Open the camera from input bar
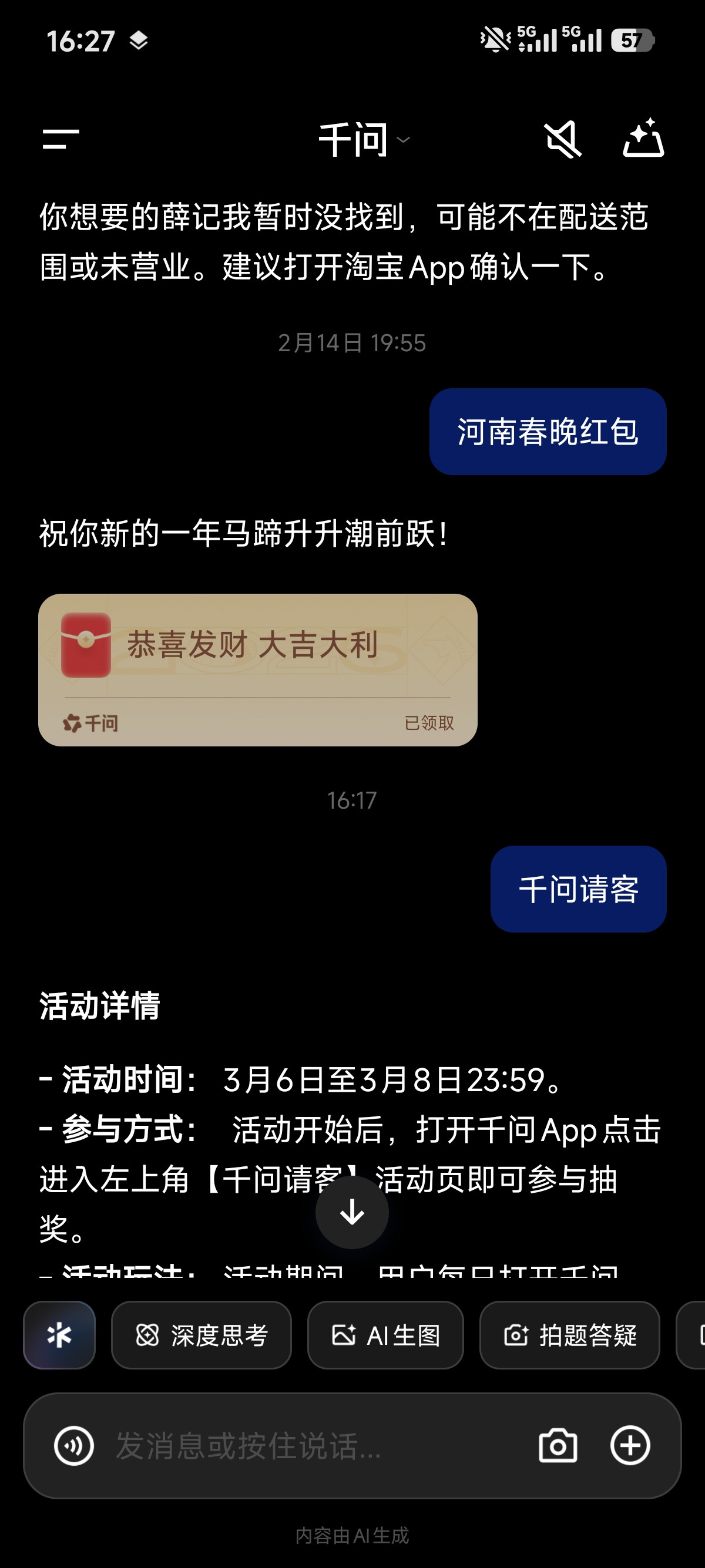The image size is (705, 1568). tap(558, 1446)
